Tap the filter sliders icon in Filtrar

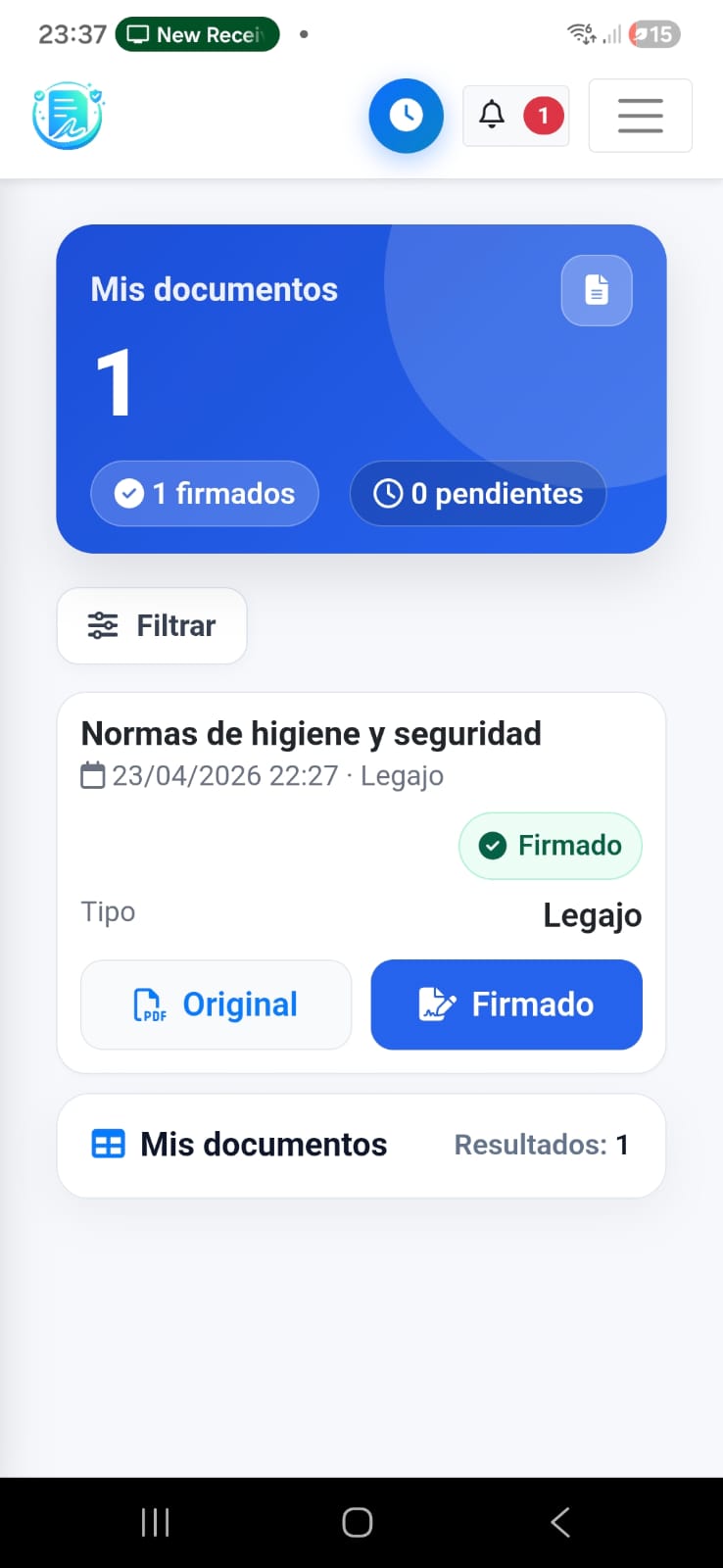click(x=102, y=625)
